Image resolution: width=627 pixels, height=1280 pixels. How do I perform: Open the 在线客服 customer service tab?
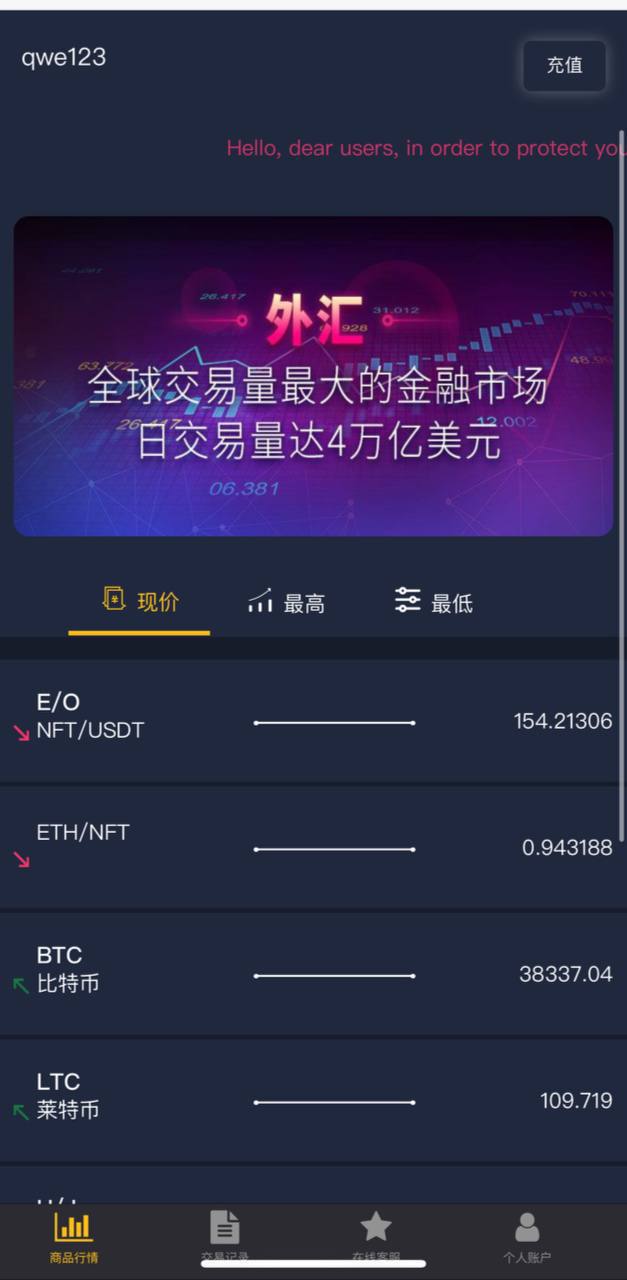point(376,1236)
